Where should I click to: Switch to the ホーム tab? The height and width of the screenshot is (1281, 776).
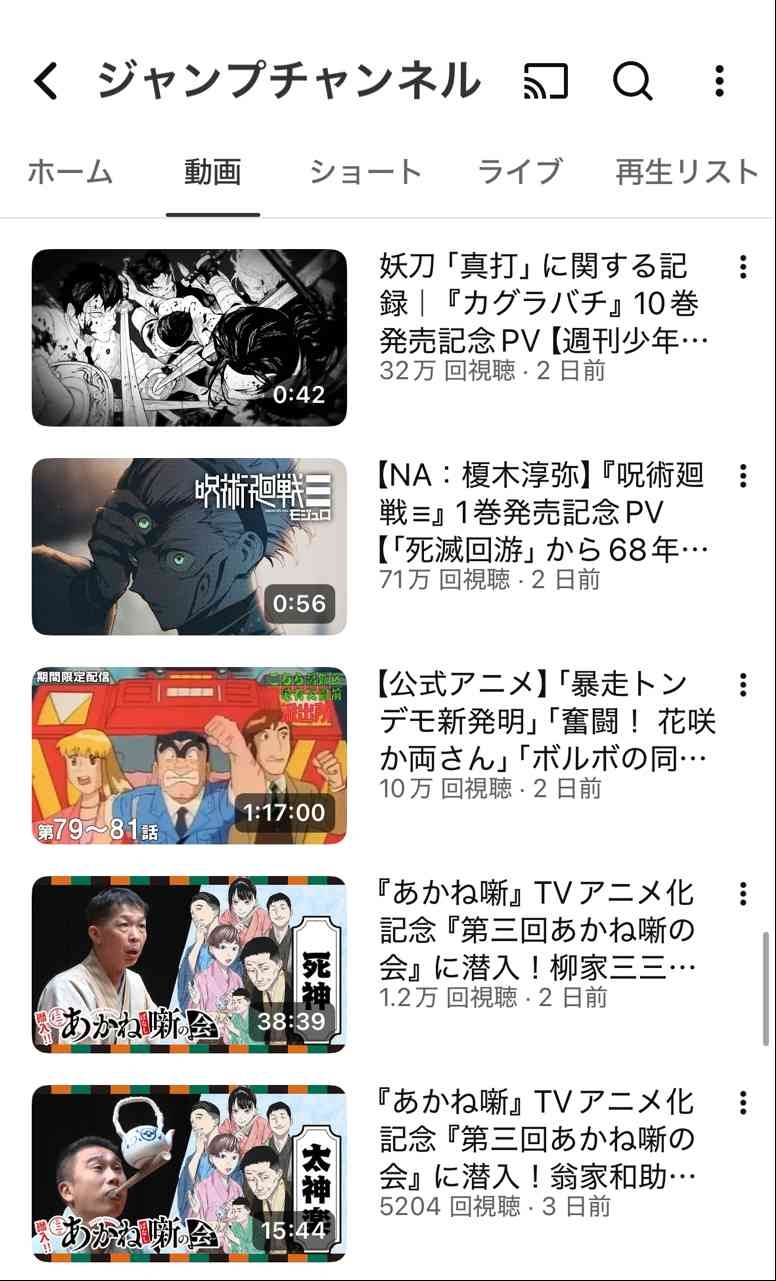[70, 172]
